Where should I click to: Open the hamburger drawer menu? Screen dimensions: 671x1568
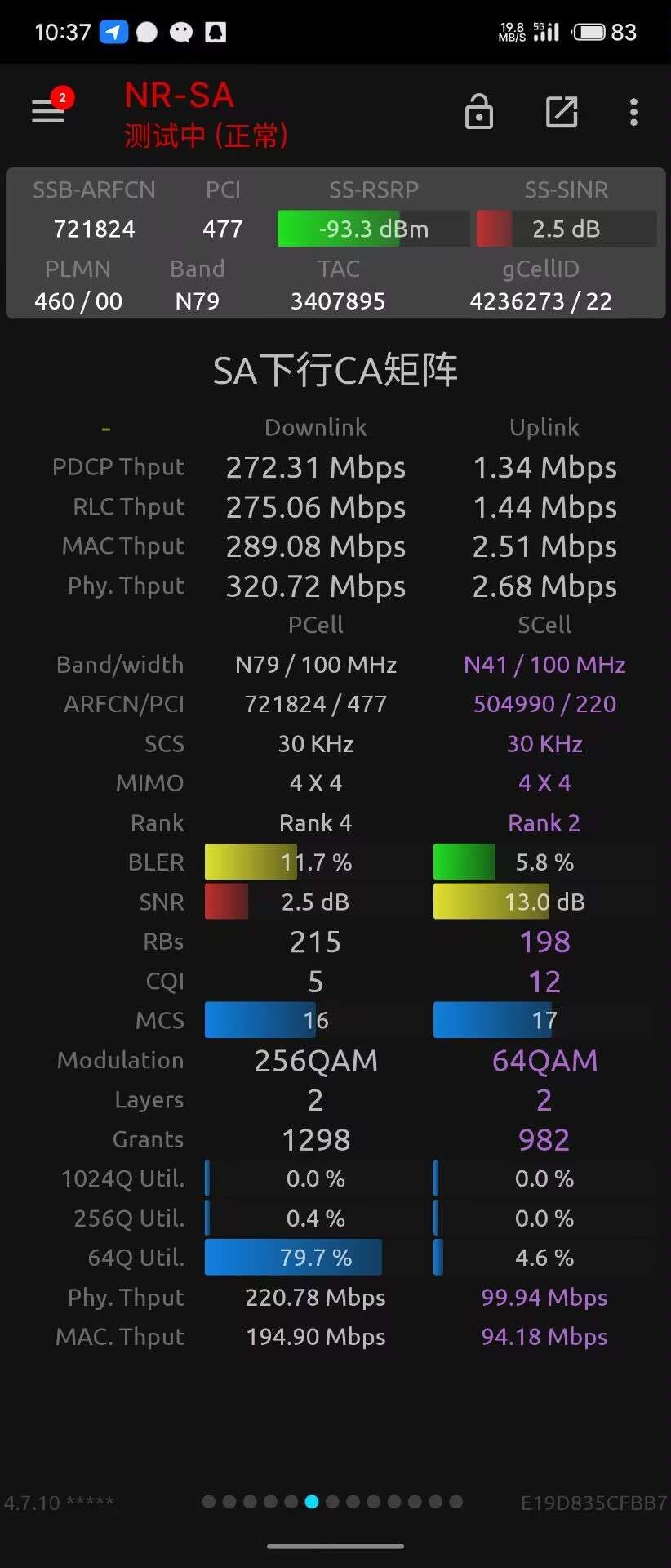47,111
